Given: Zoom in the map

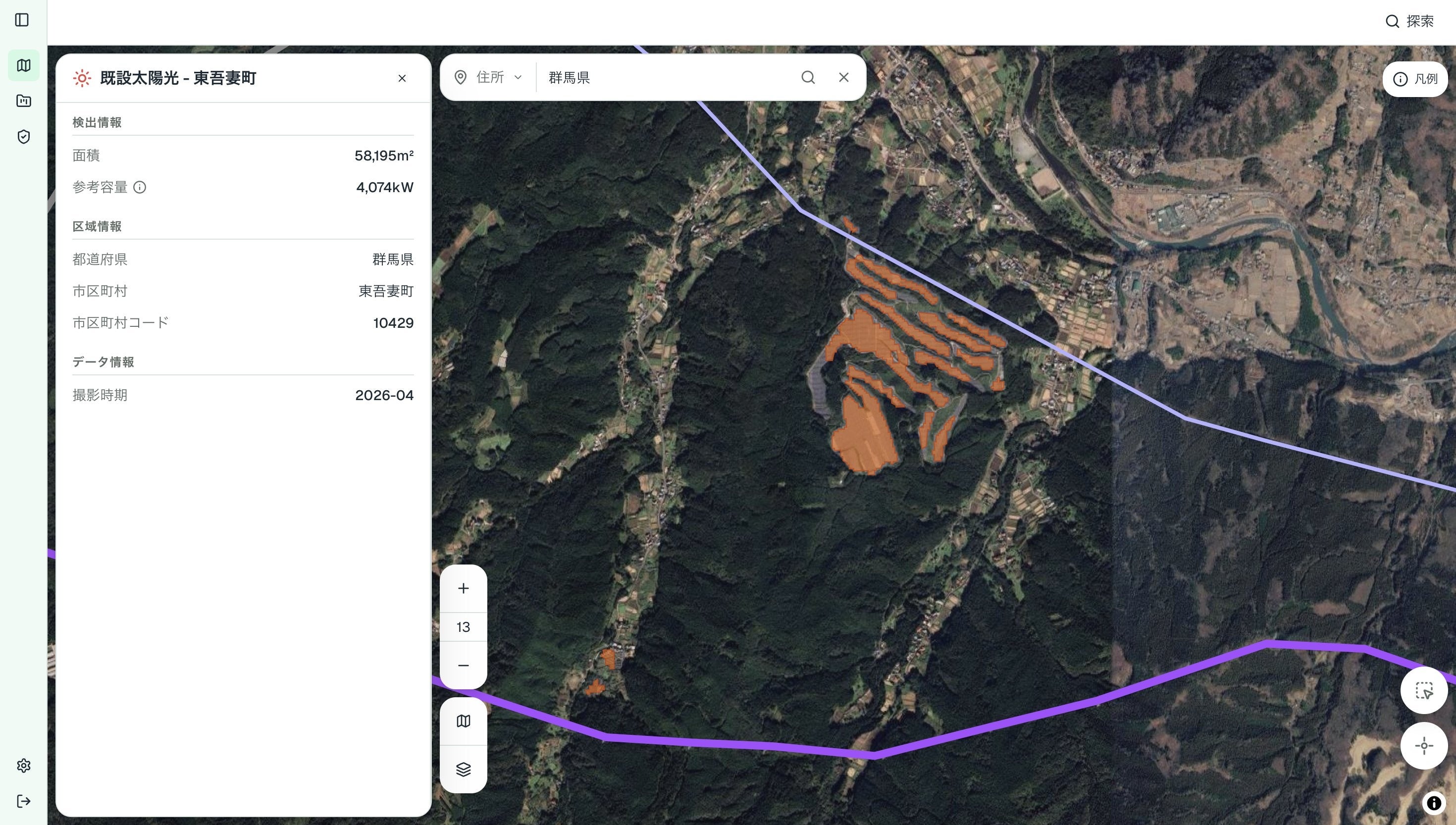Looking at the screenshot, I should tap(464, 589).
